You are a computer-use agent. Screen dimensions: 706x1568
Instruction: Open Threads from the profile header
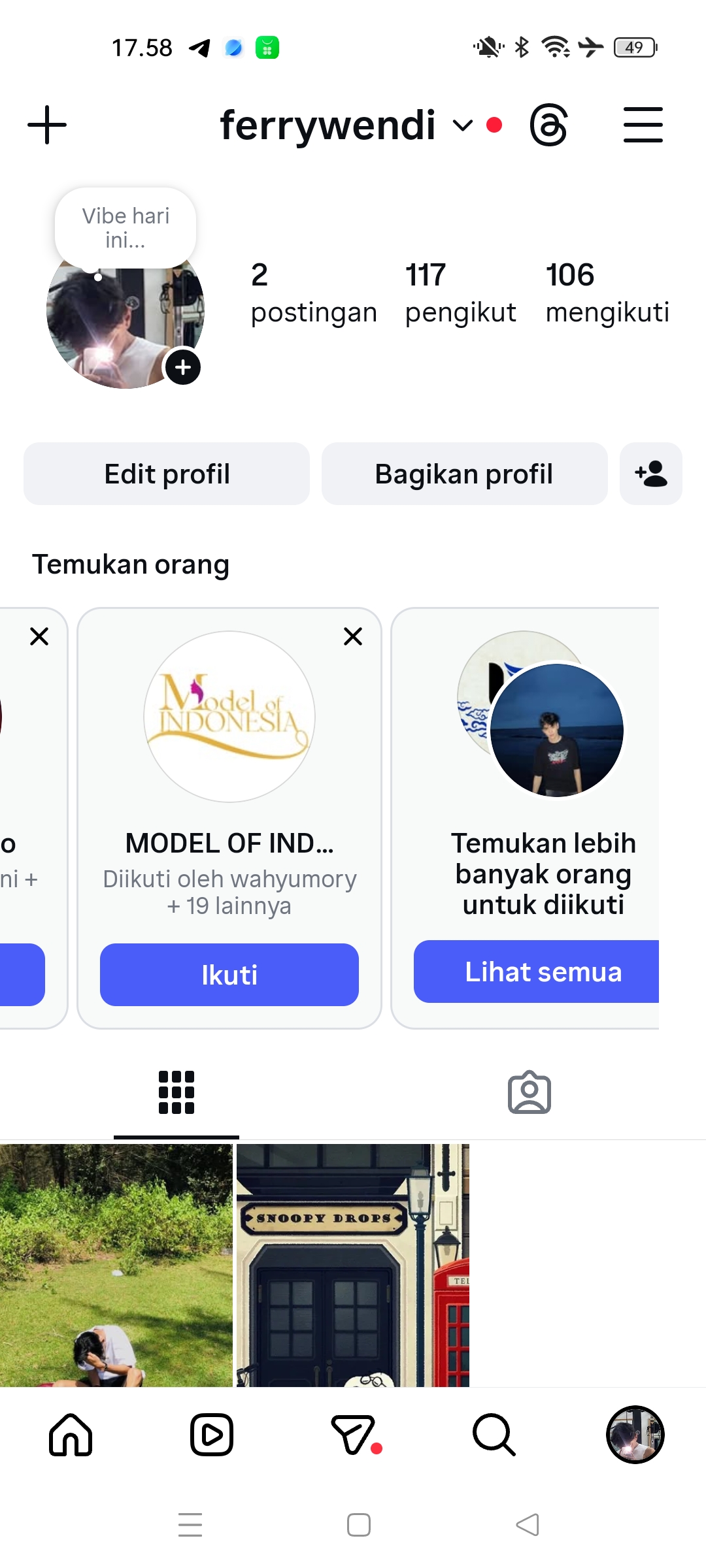[548, 125]
